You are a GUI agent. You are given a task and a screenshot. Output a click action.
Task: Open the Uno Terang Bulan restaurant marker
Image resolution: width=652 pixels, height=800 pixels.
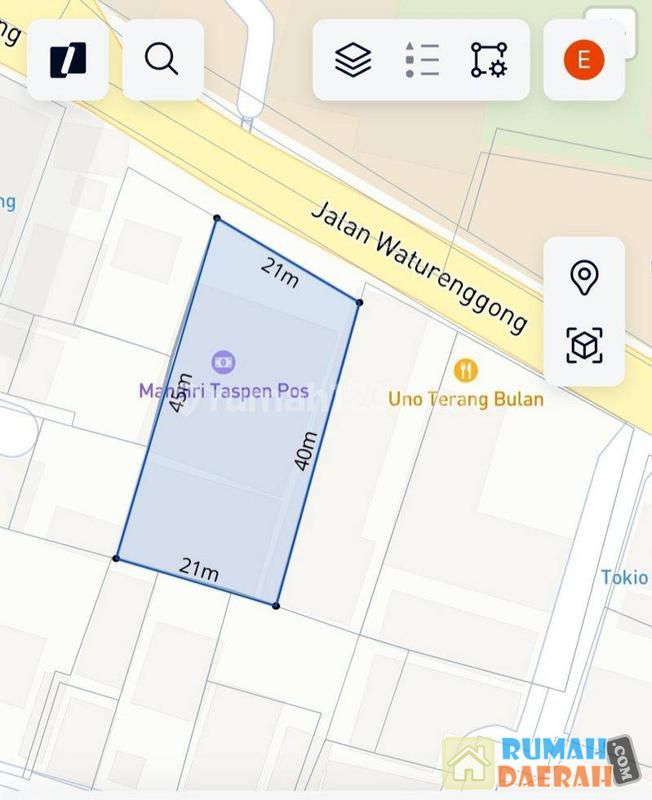click(x=465, y=371)
